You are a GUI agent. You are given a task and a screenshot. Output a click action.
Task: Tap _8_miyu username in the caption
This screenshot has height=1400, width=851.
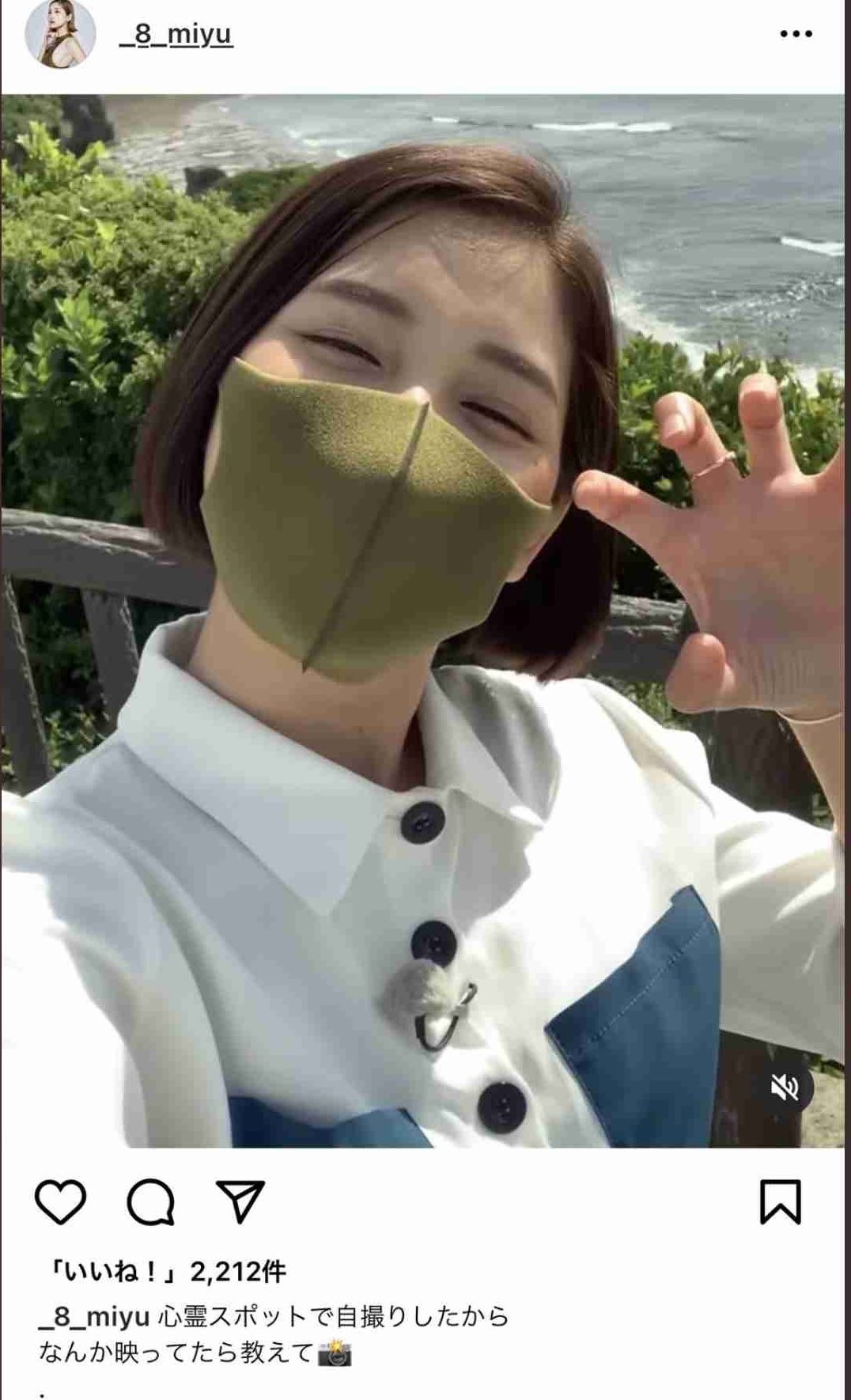(93, 1317)
